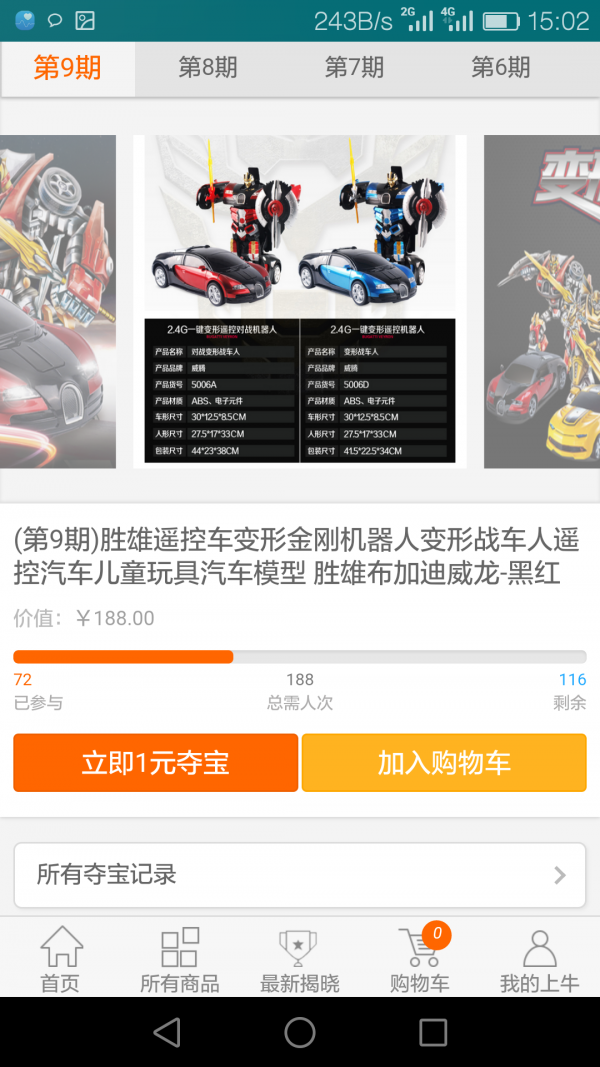Go to 首页 home tab
This screenshot has width=600, height=1067.
tap(60, 959)
